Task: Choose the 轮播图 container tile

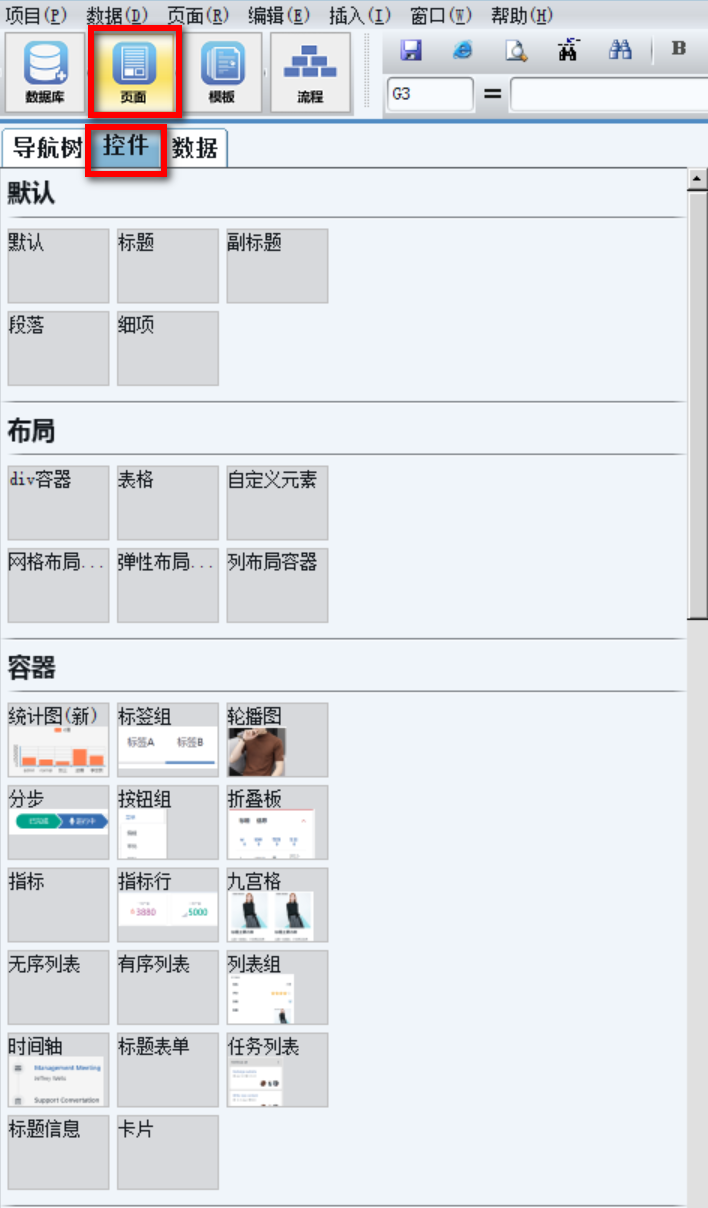Action: (277, 740)
